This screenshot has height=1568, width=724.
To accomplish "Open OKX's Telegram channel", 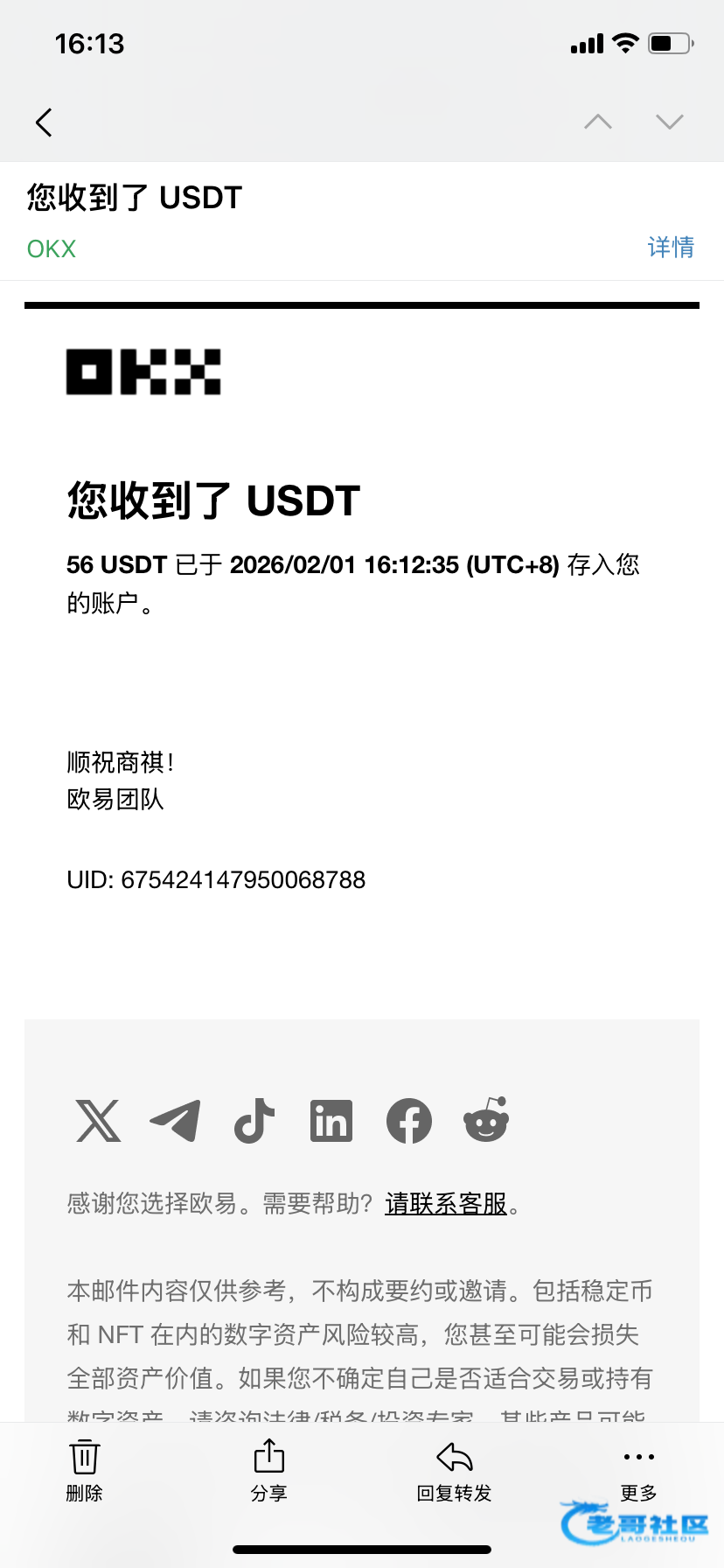I will click(176, 1121).
